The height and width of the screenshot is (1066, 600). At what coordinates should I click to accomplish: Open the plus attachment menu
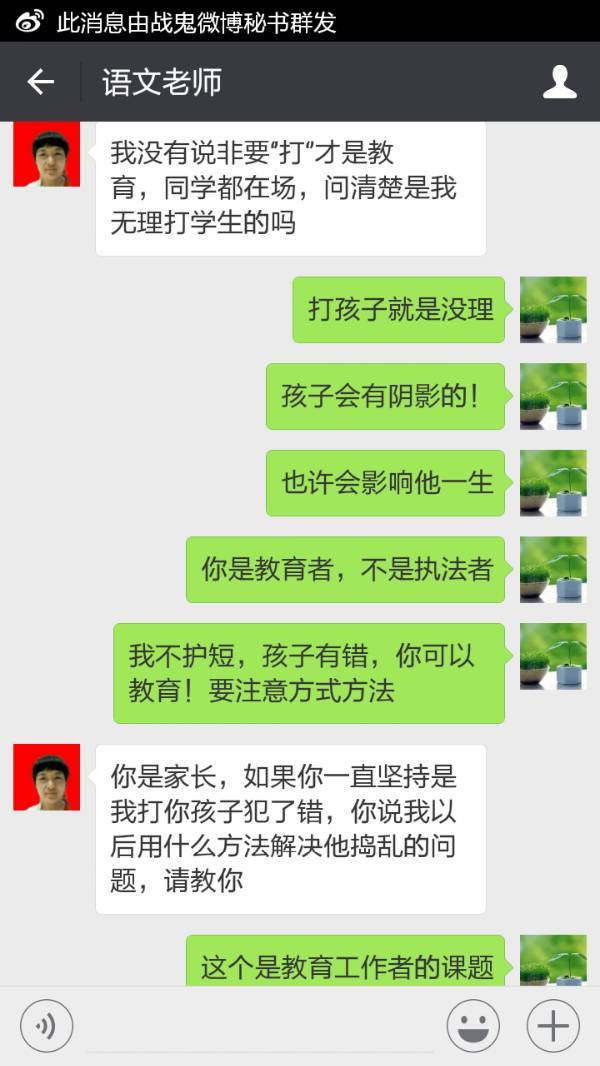pyautogui.click(x=553, y=1026)
